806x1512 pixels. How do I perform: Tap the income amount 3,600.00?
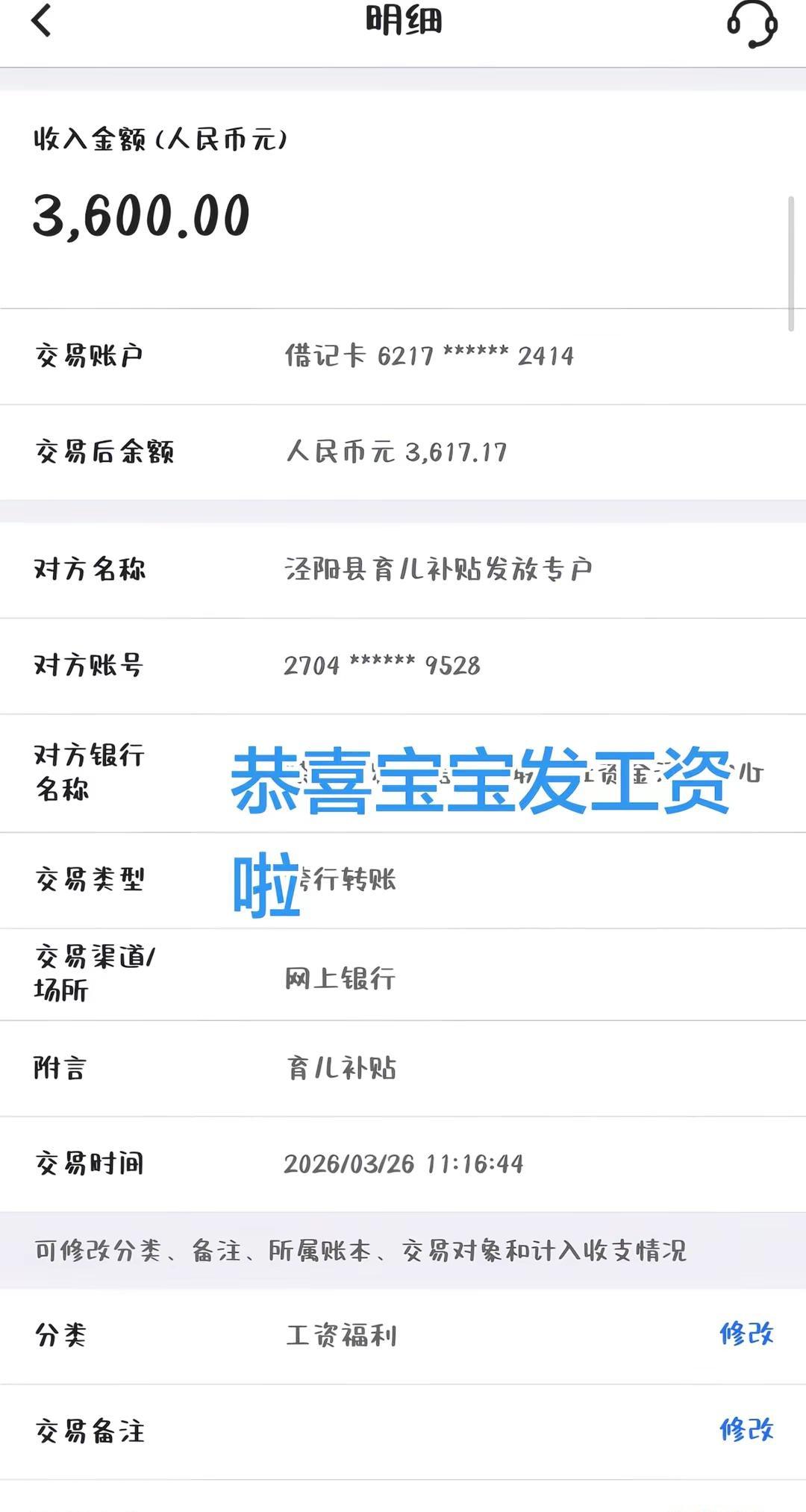[142, 216]
